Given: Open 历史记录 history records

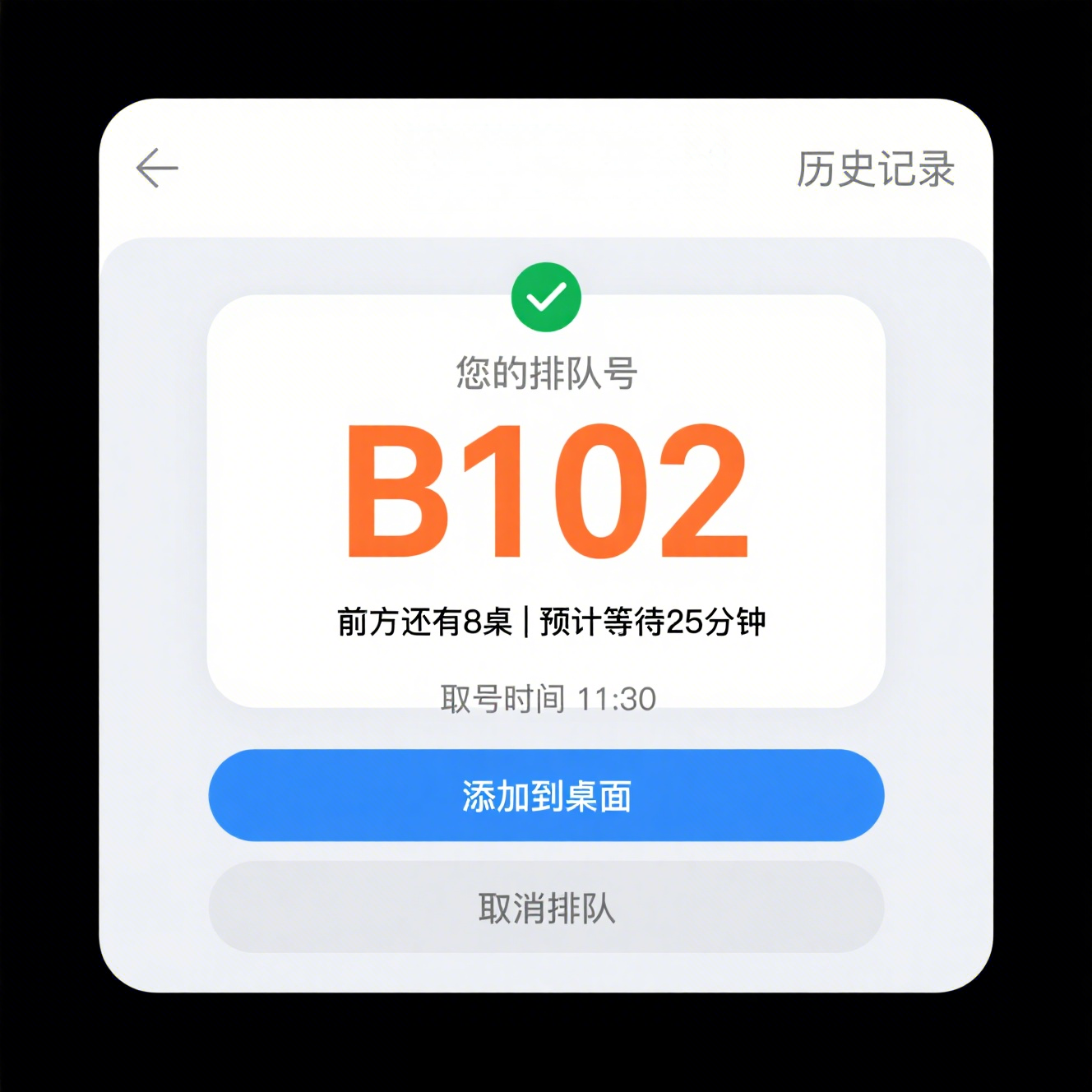Looking at the screenshot, I should [875, 169].
